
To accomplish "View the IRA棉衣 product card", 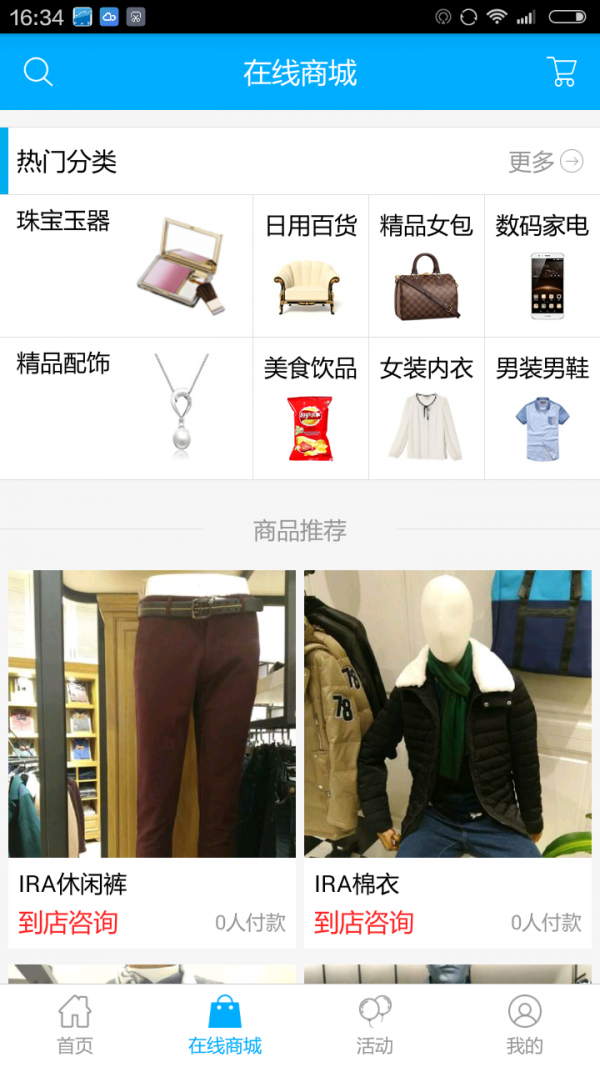I will (x=448, y=757).
